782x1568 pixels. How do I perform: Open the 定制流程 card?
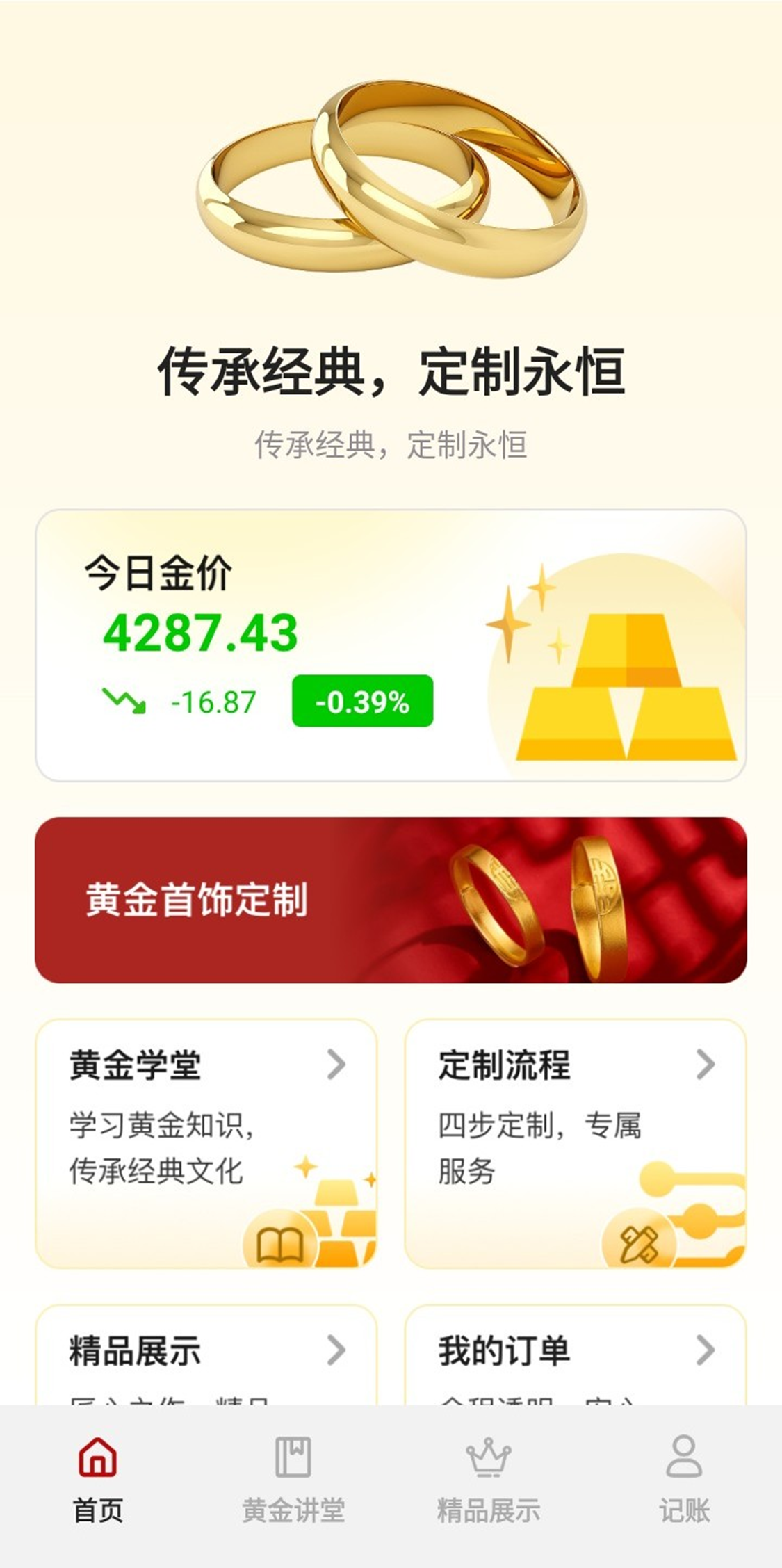tap(575, 1143)
